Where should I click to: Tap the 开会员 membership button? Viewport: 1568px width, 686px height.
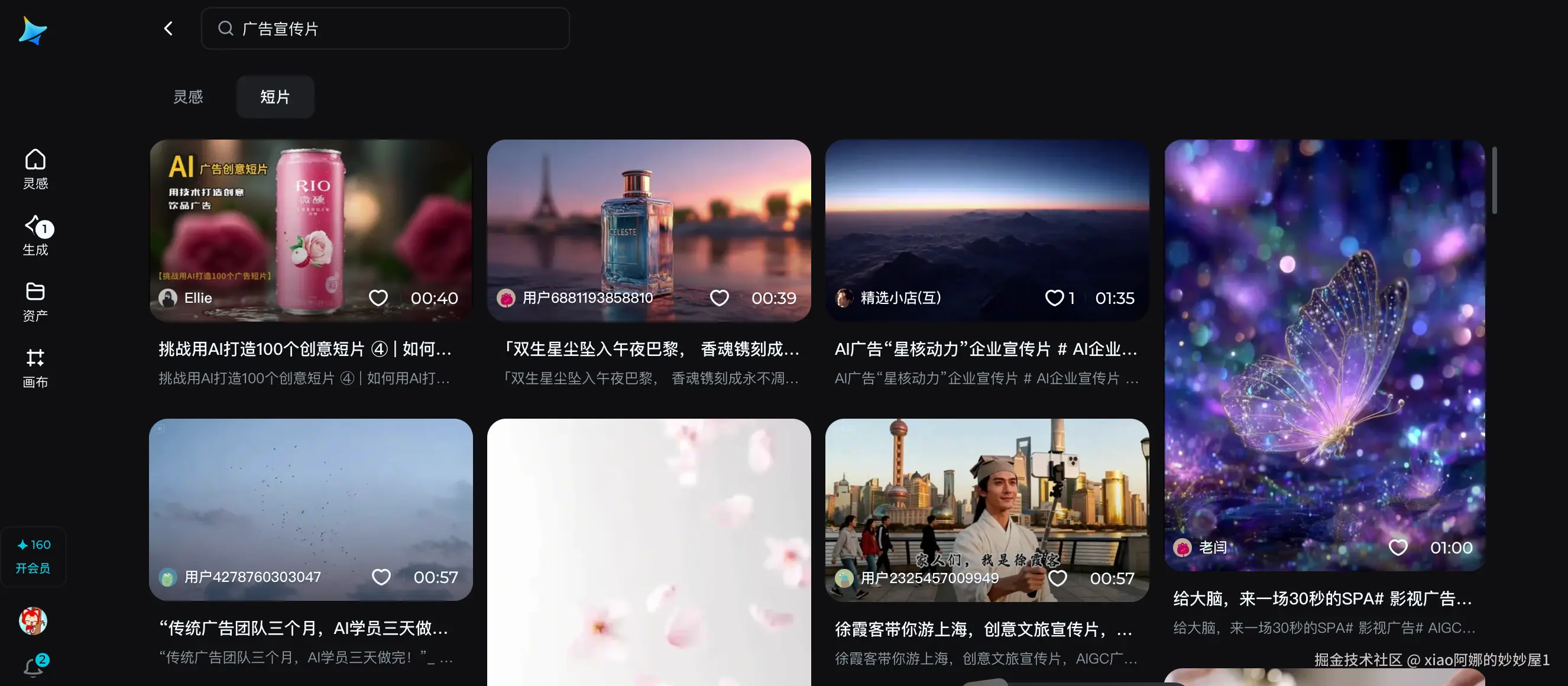[x=34, y=556]
